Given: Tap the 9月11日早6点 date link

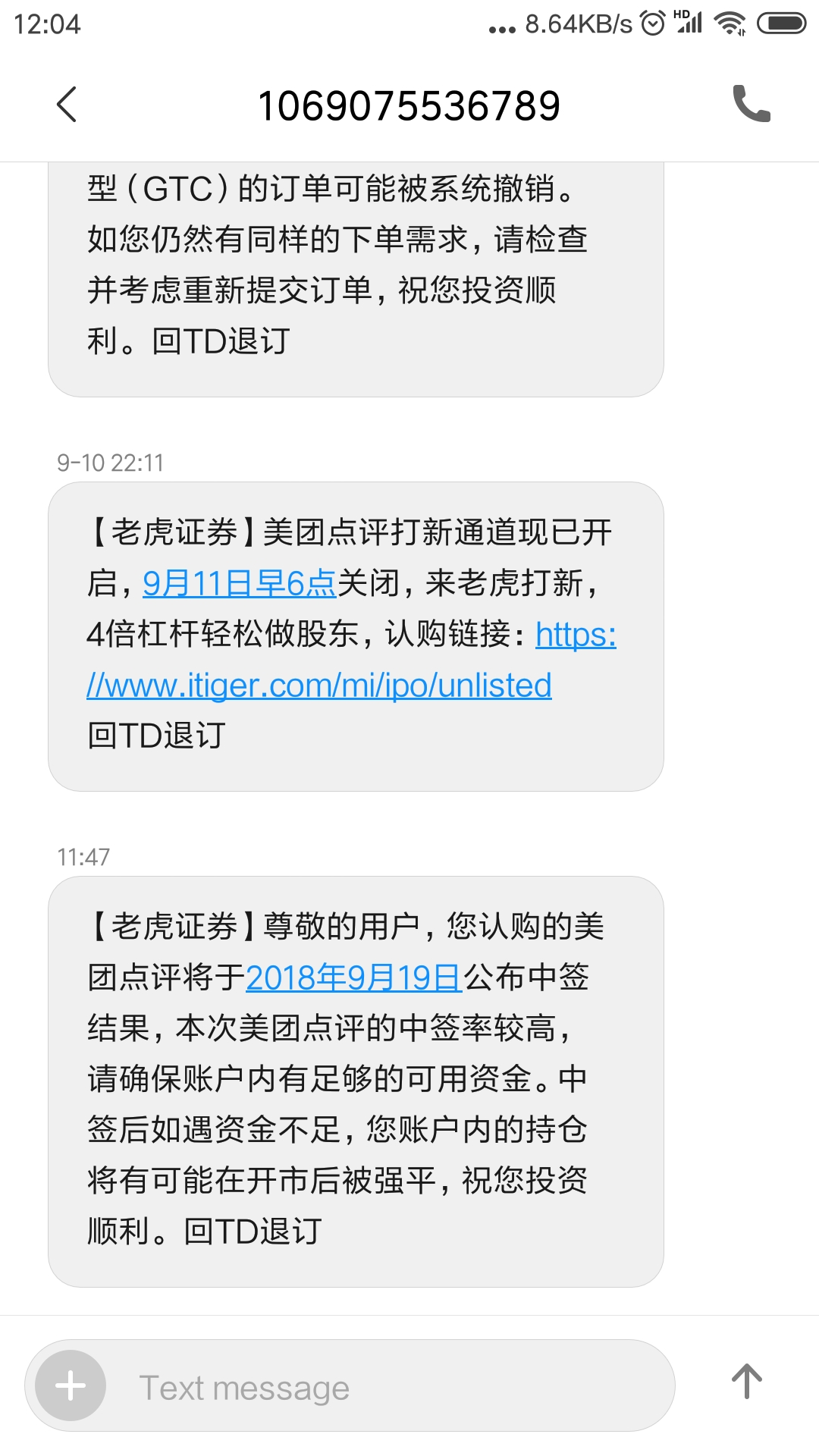Looking at the screenshot, I should tap(239, 583).
